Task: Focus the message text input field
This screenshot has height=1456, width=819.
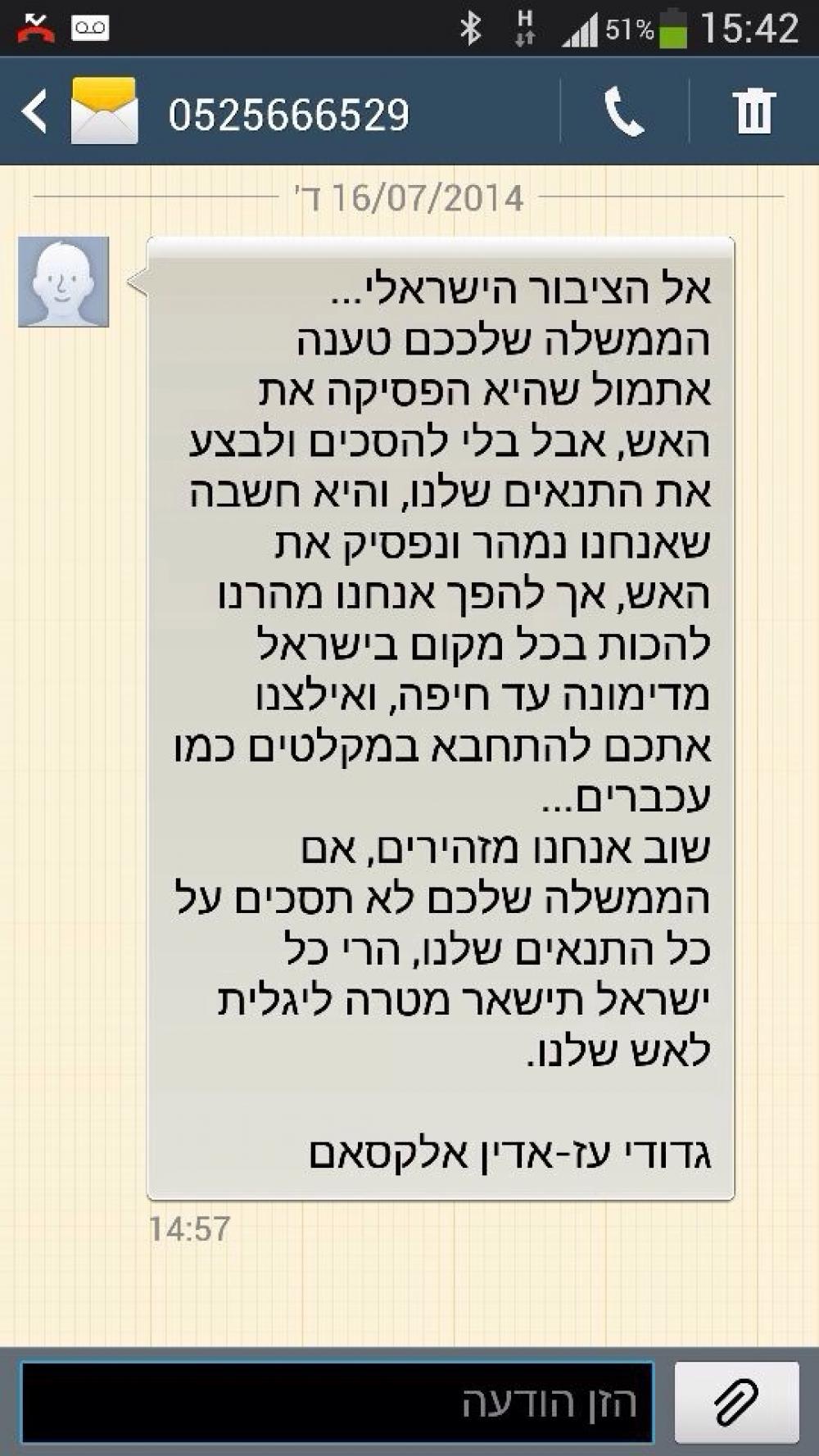Action: (337, 1402)
